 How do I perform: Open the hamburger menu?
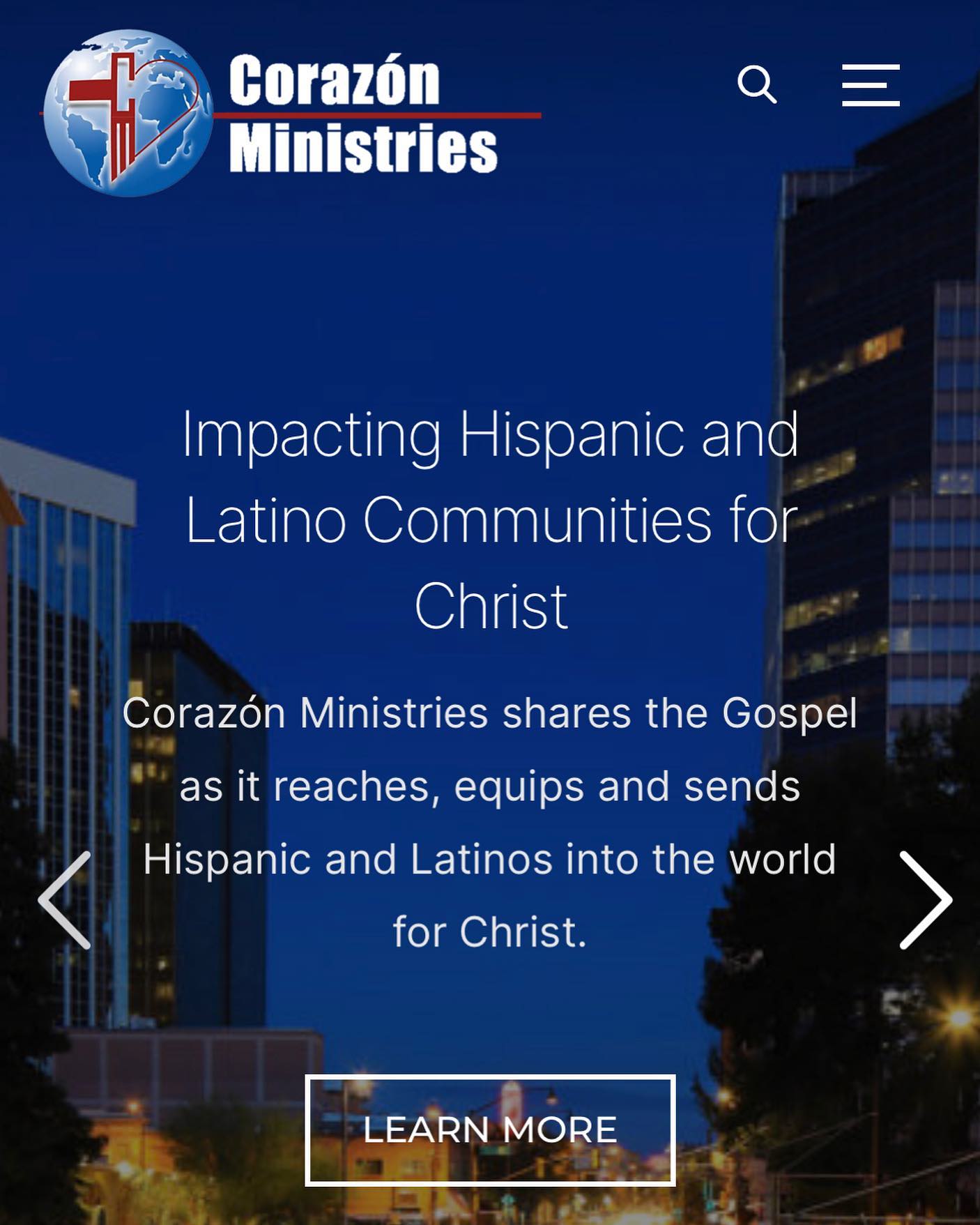[871, 85]
